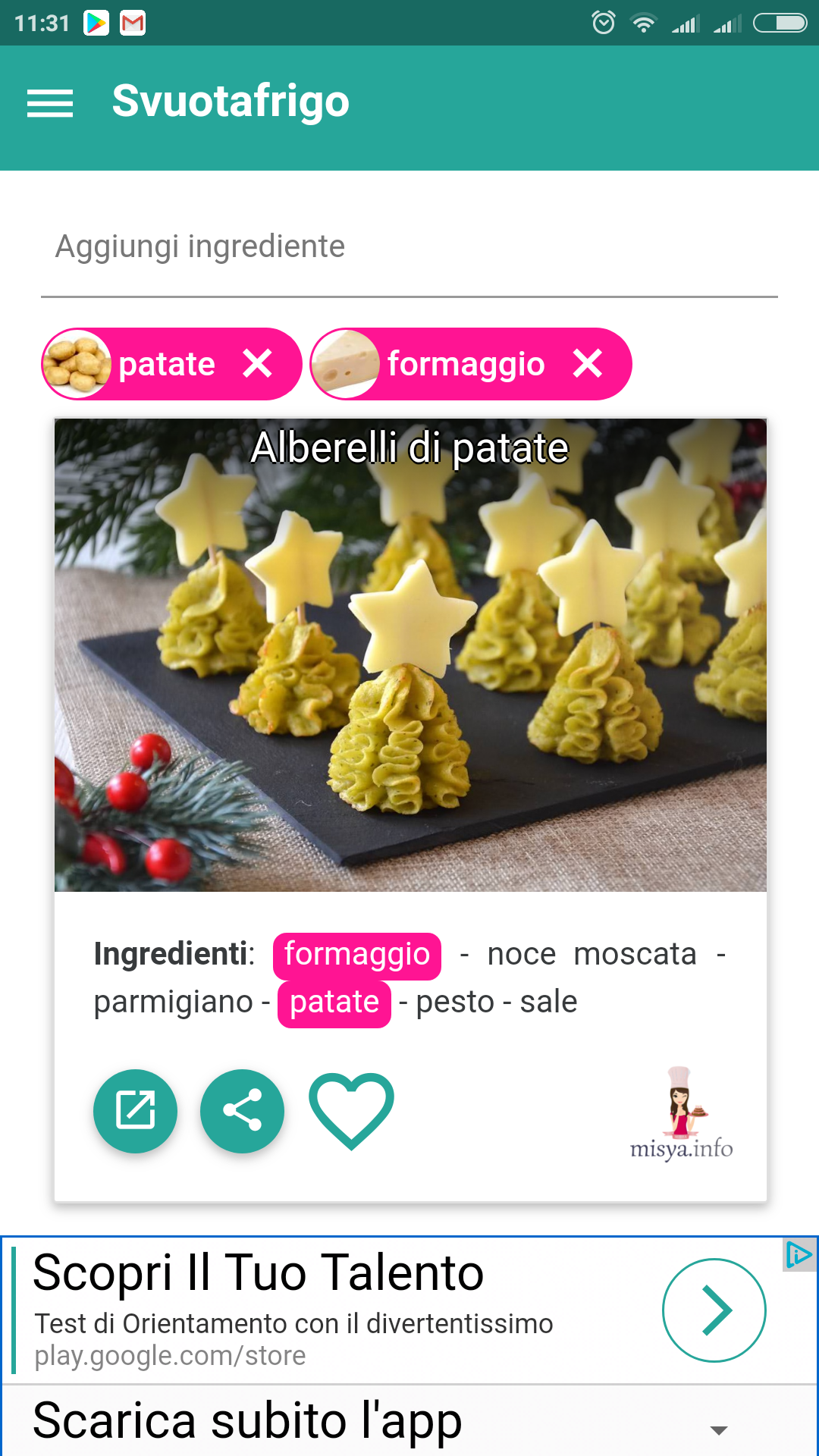The image size is (819, 1456).
Task: Open the Scopri Il Tuo Talento ad arrow
Action: [x=714, y=1310]
